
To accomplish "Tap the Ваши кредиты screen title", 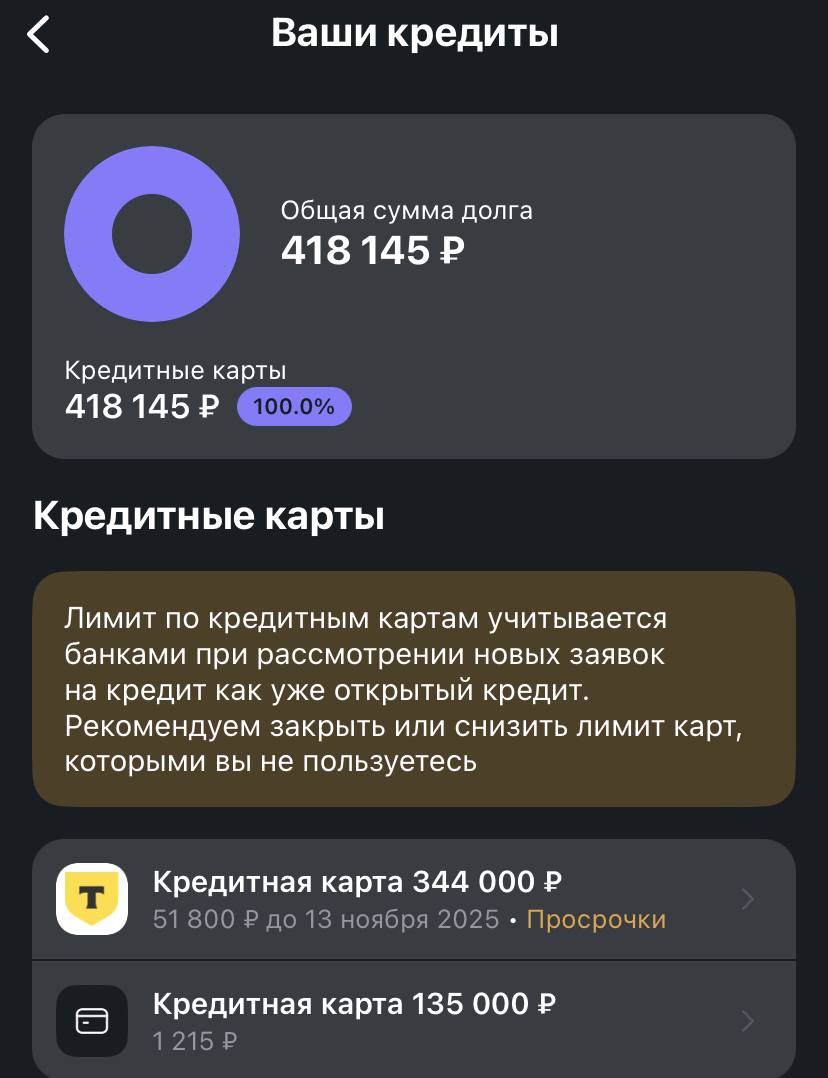I will (x=414, y=31).
